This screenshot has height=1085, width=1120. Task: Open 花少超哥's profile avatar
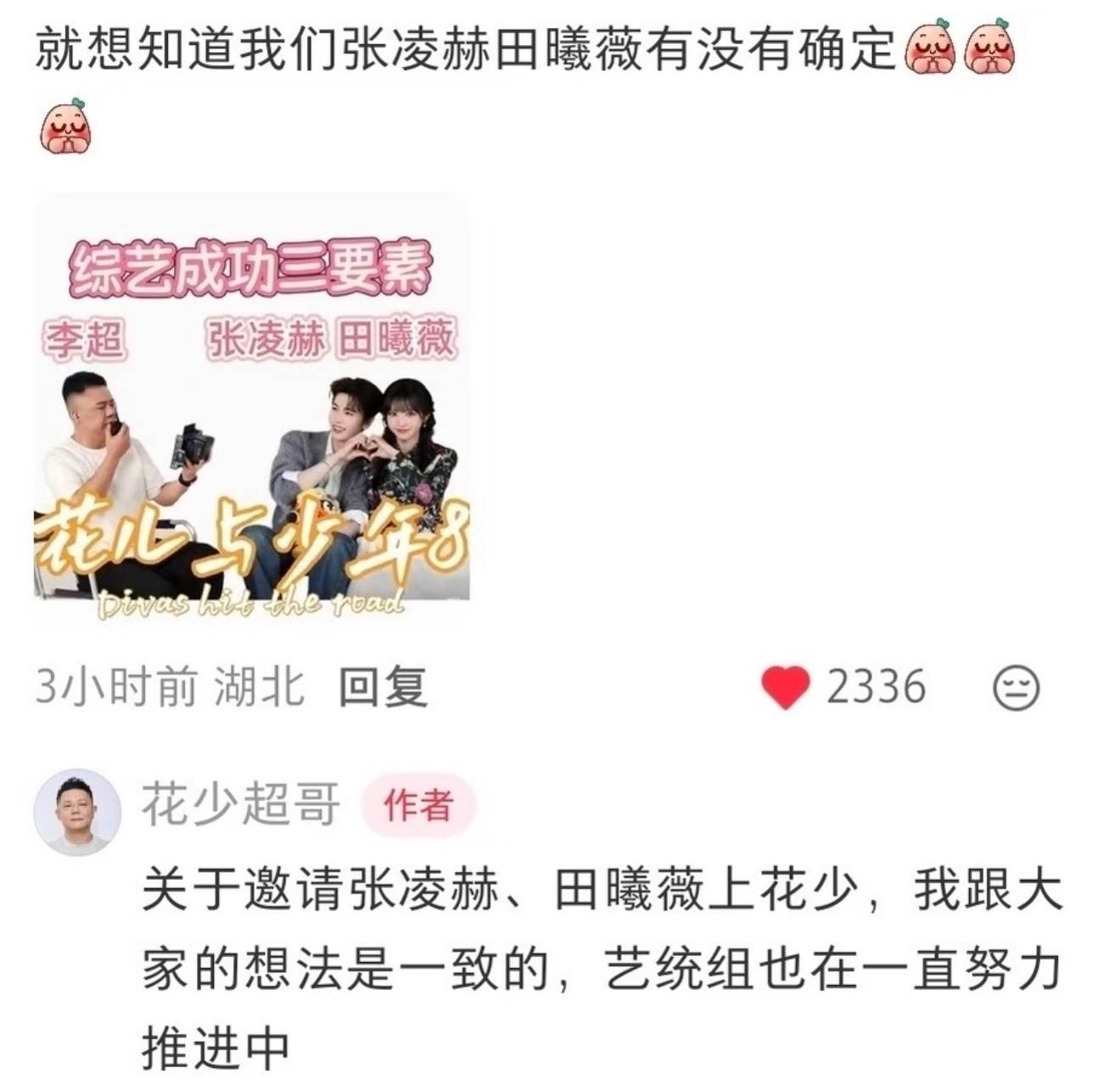(77, 813)
